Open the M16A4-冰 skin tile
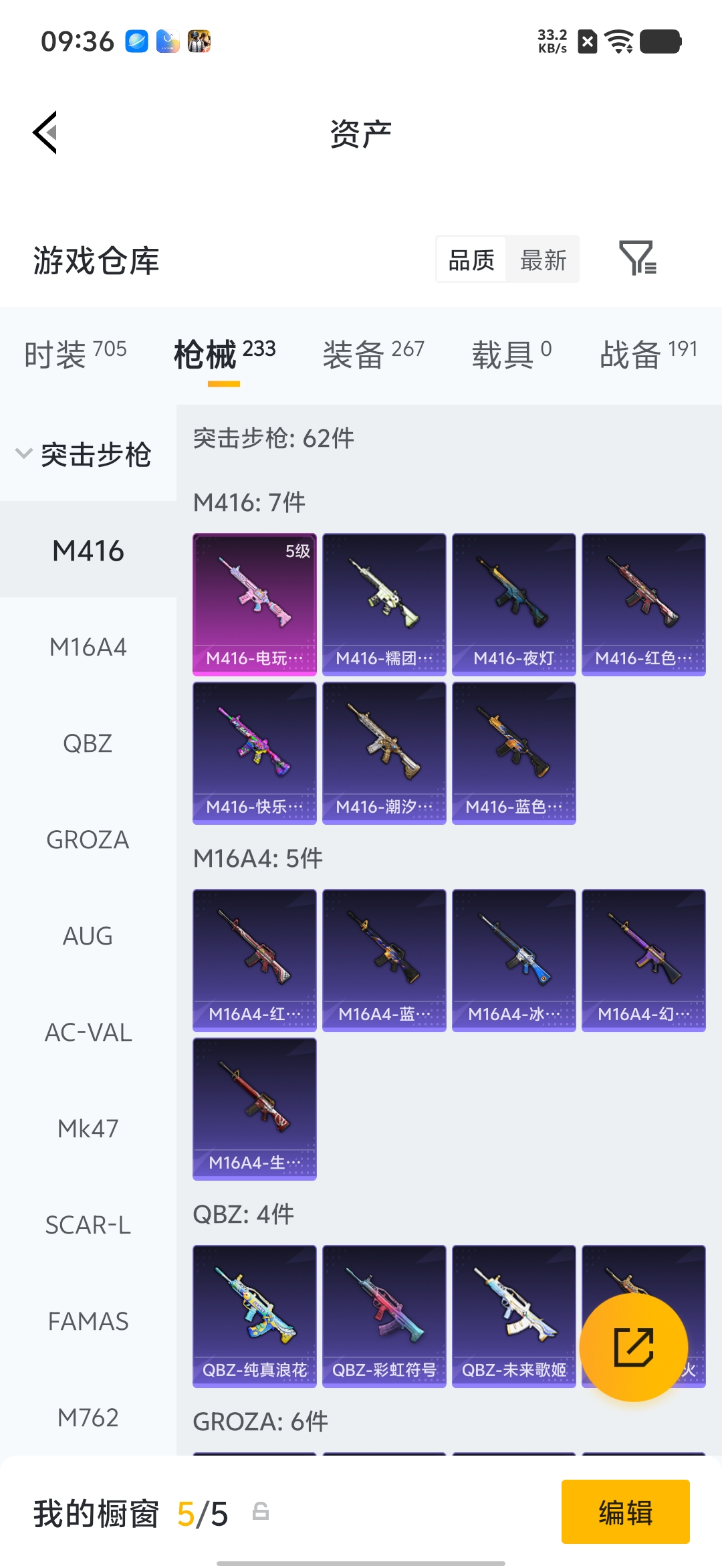The width and height of the screenshot is (722, 1568). pyautogui.click(x=514, y=960)
